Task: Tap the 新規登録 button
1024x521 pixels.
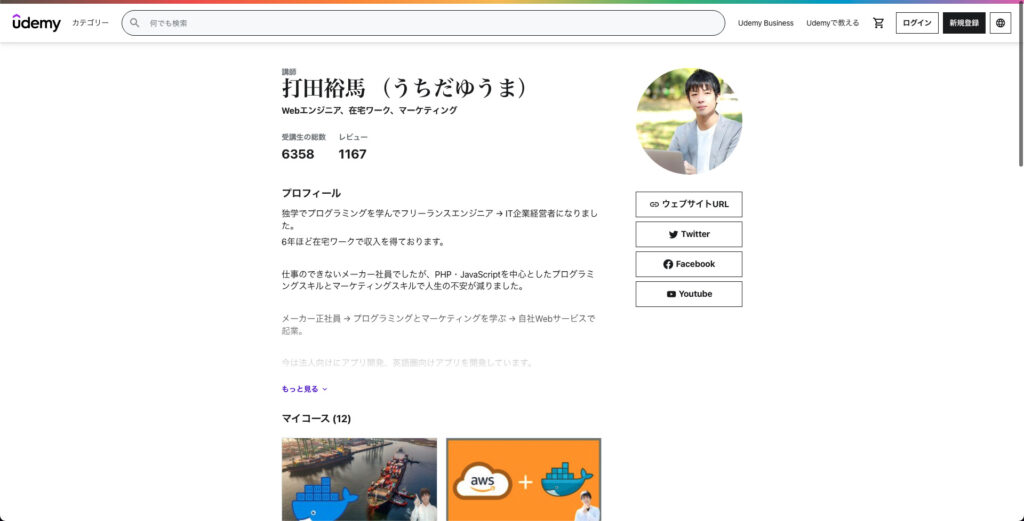Action: [x=964, y=23]
